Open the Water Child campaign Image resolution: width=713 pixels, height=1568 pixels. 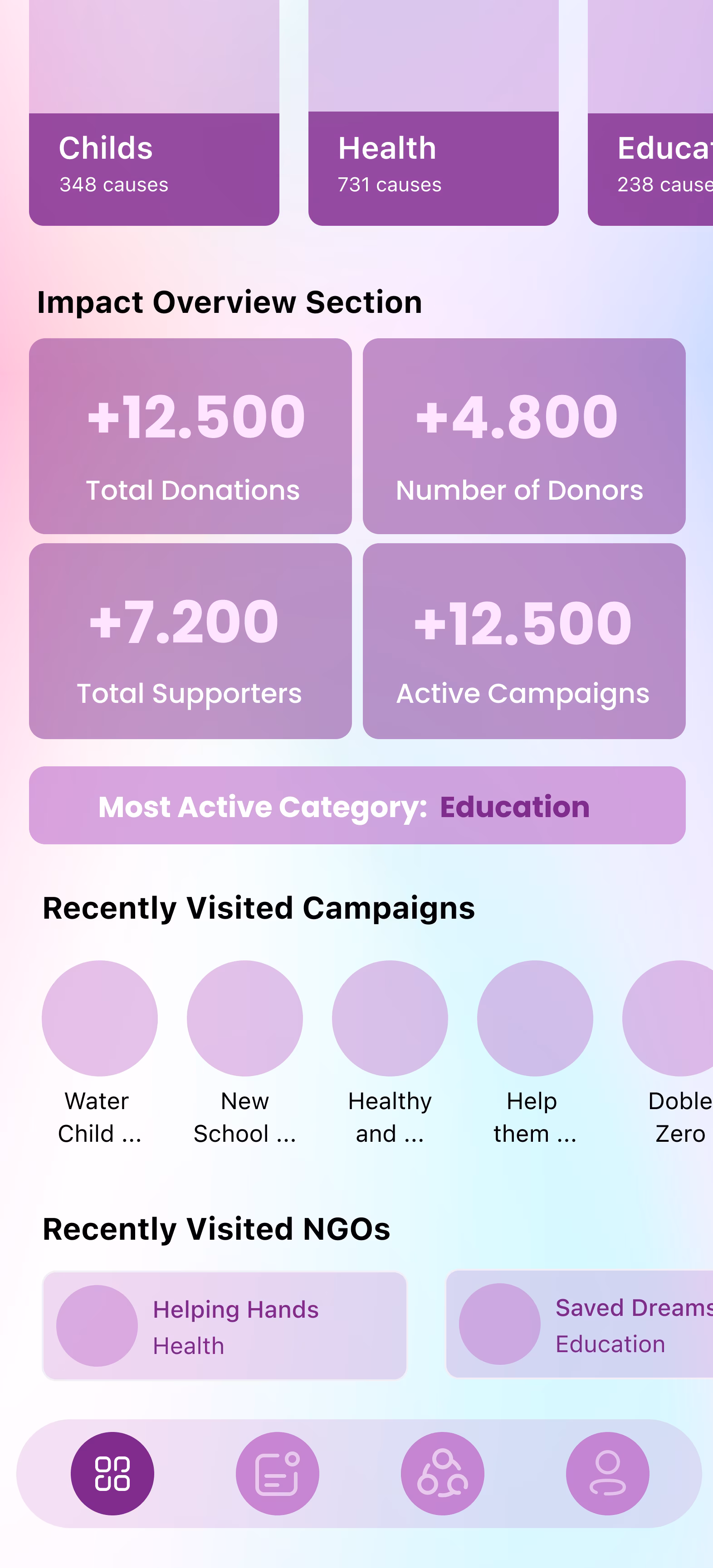point(99,1018)
